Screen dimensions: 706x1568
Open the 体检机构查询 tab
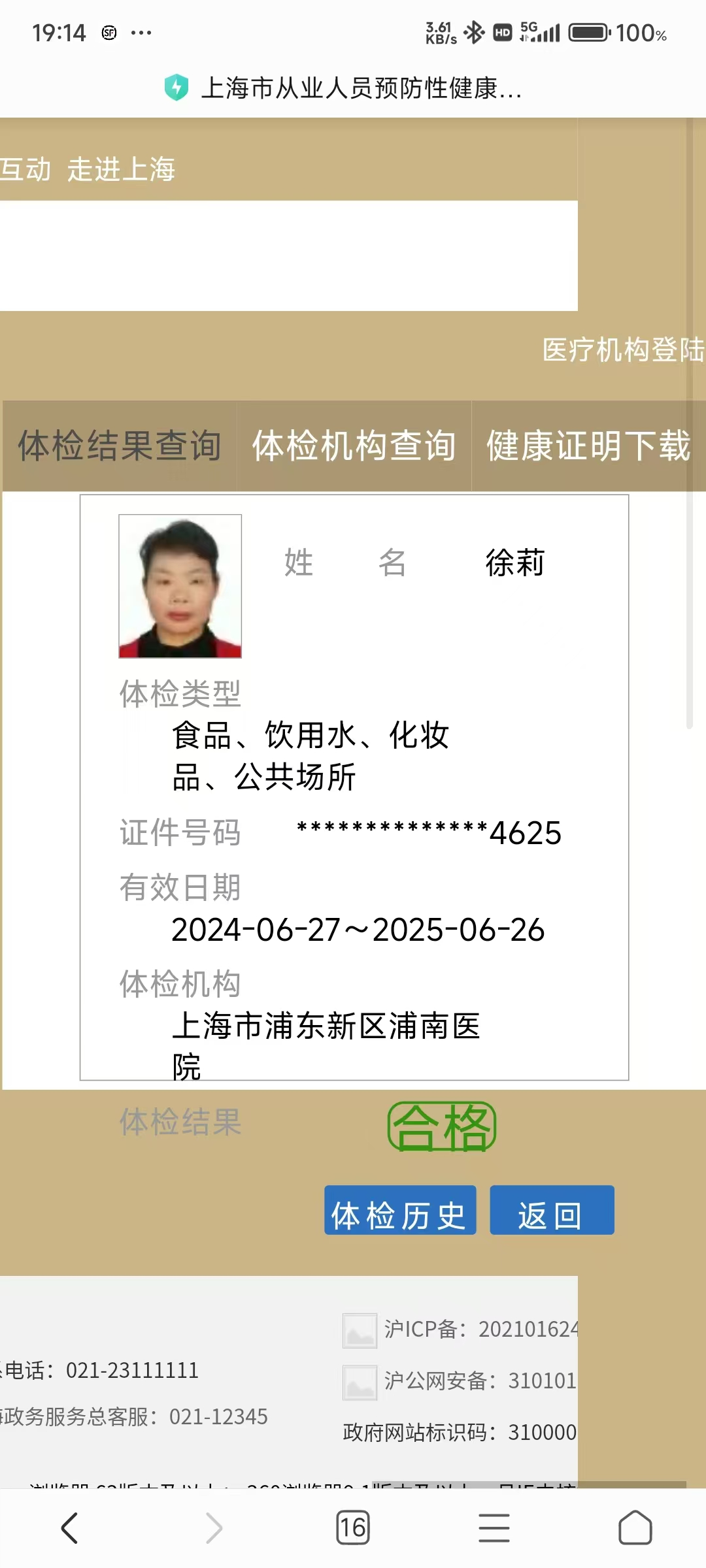[354, 446]
